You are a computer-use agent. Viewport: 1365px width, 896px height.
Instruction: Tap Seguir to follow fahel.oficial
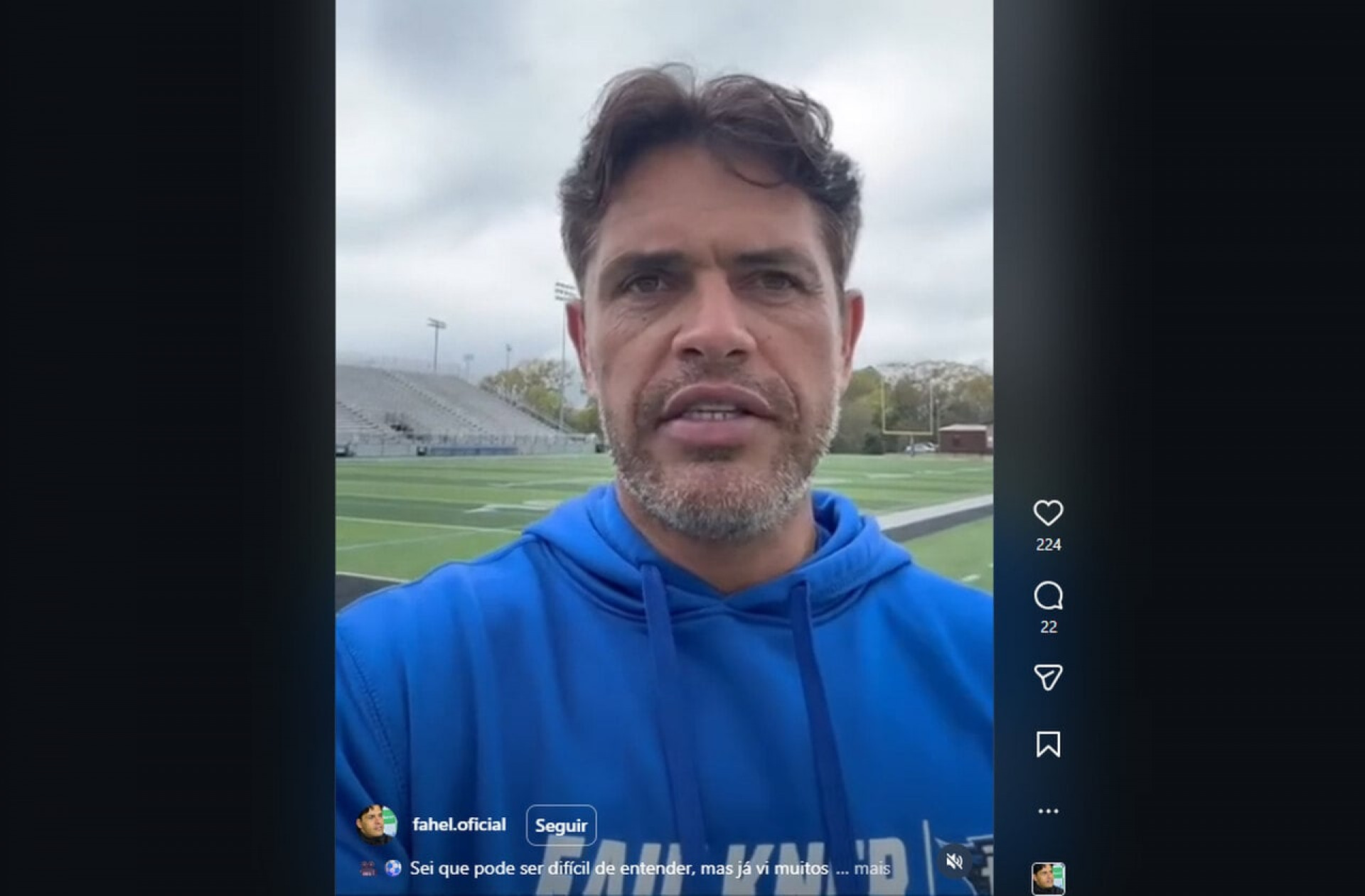point(561,826)
